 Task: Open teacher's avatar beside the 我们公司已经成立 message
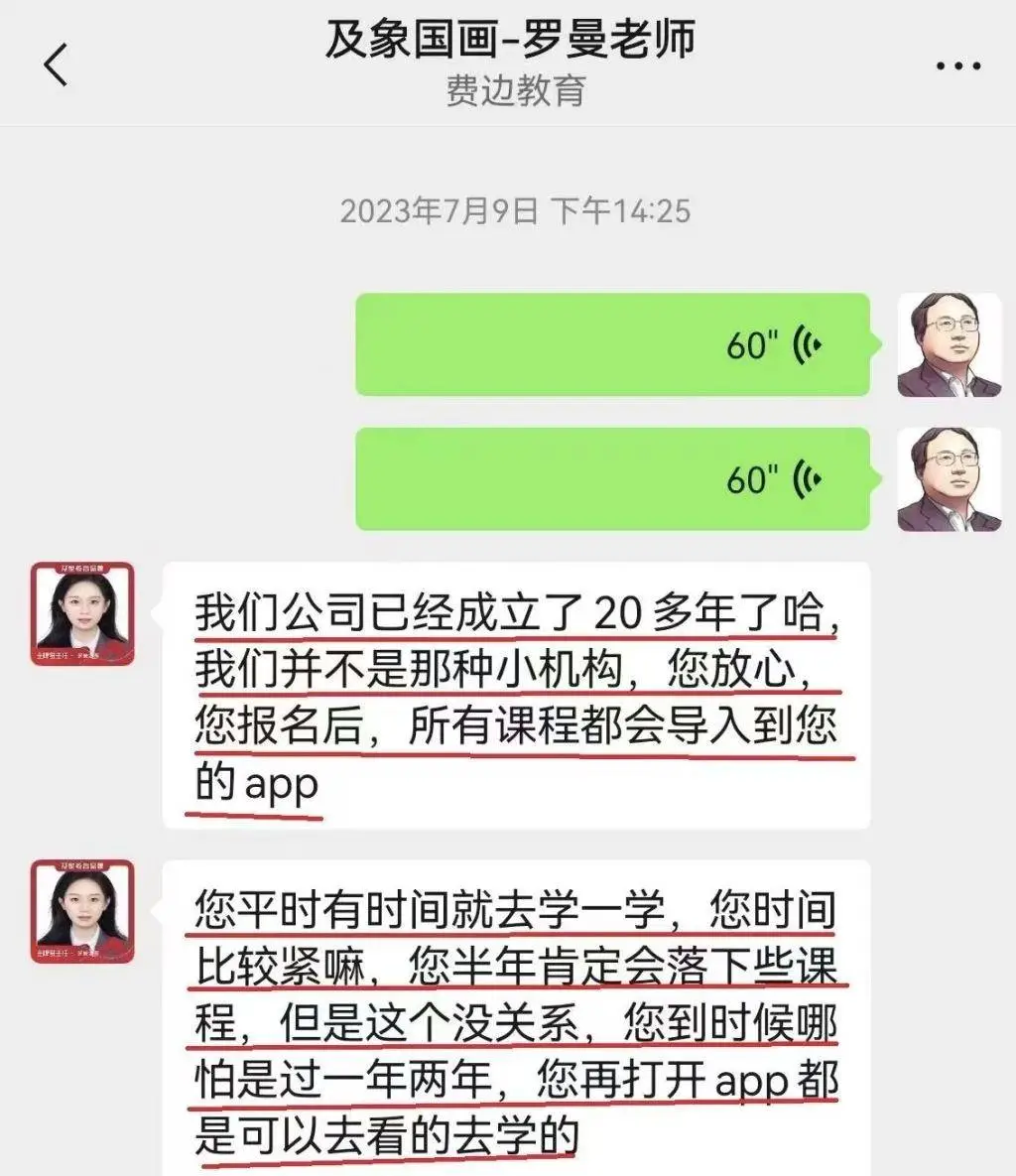pos(82,613)
